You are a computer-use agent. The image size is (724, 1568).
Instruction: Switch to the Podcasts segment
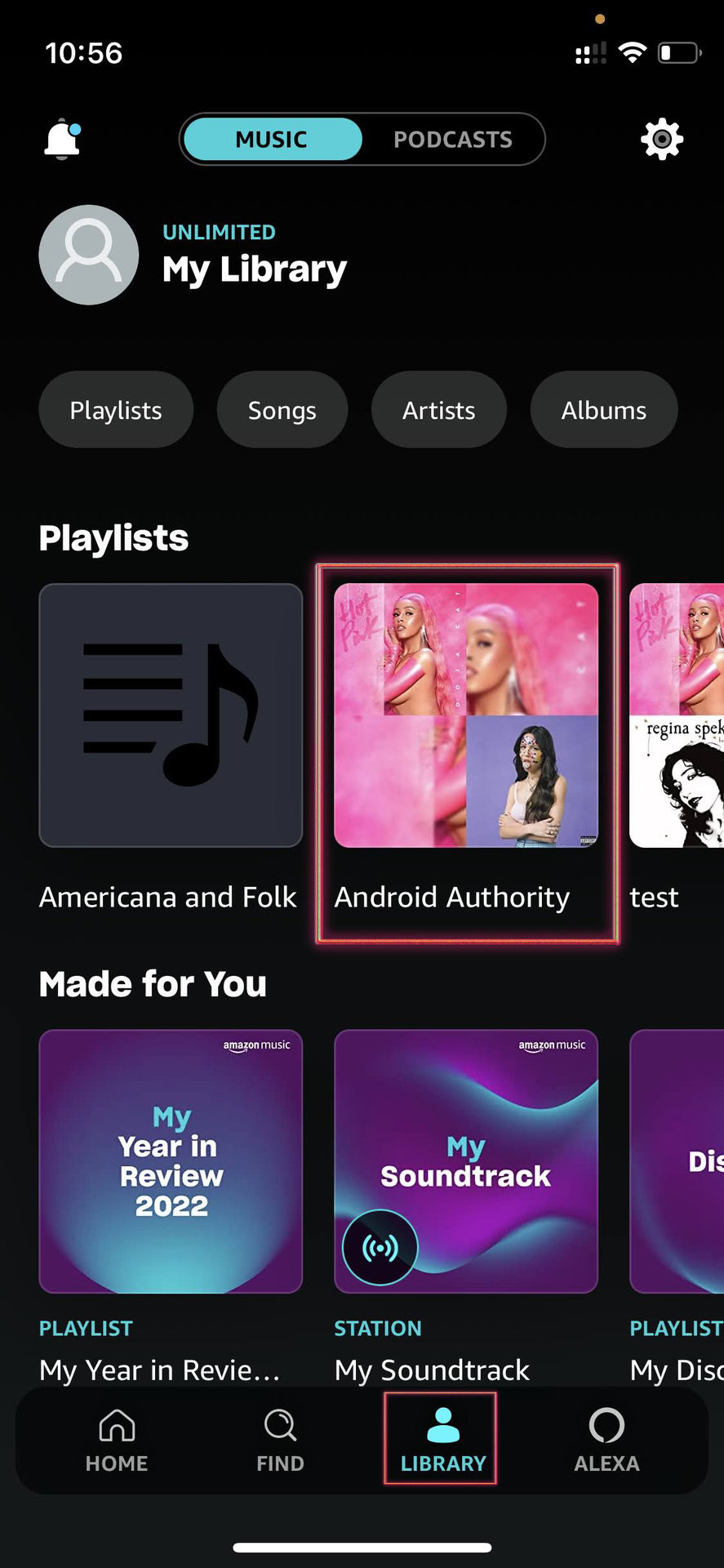[x=452, y=140]
